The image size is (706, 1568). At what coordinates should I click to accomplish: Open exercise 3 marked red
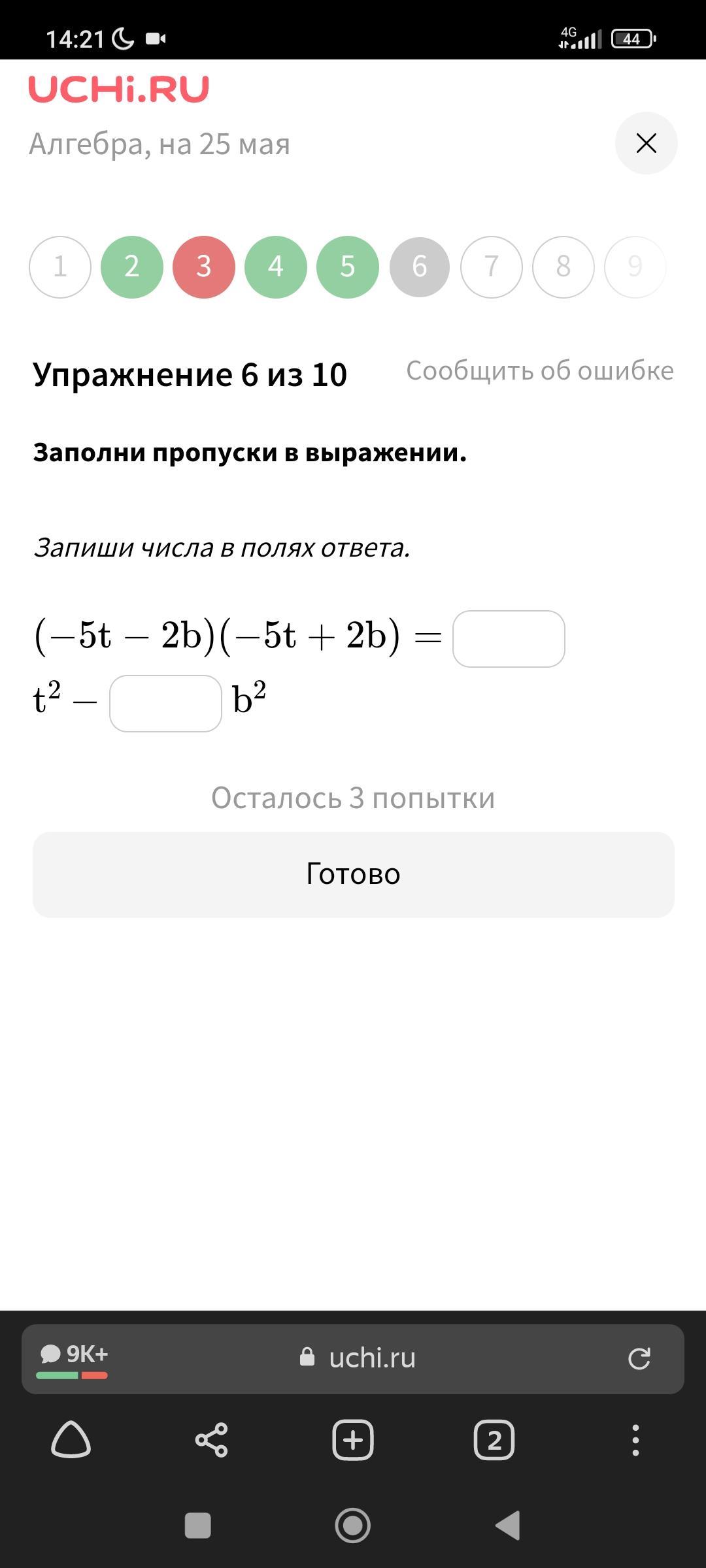click(x=204, y=267)
